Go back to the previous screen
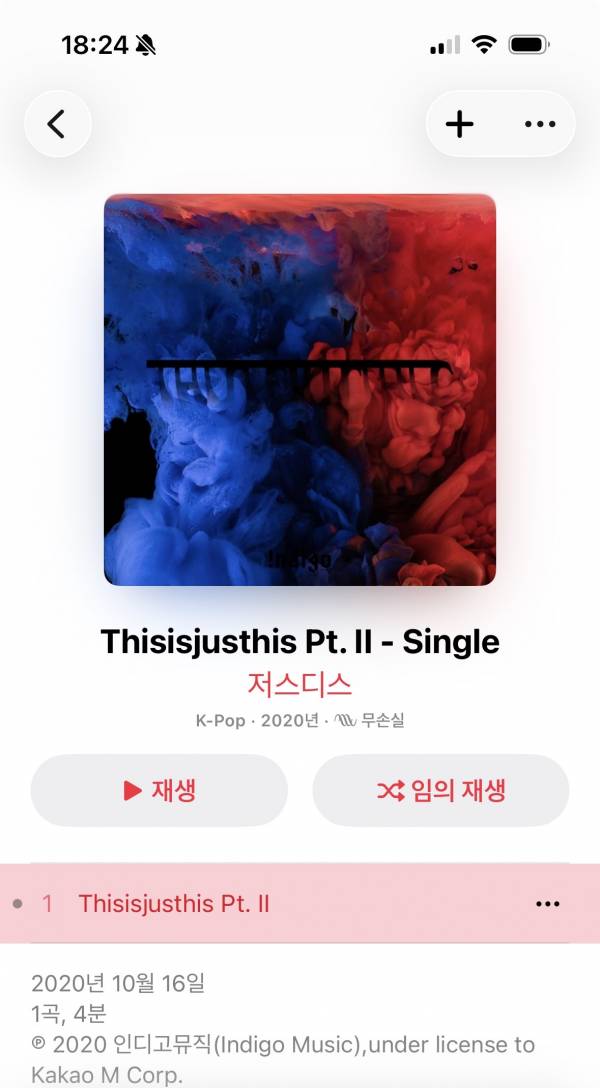The width and height of the screenshot is (600, 1088). [57, 124]
